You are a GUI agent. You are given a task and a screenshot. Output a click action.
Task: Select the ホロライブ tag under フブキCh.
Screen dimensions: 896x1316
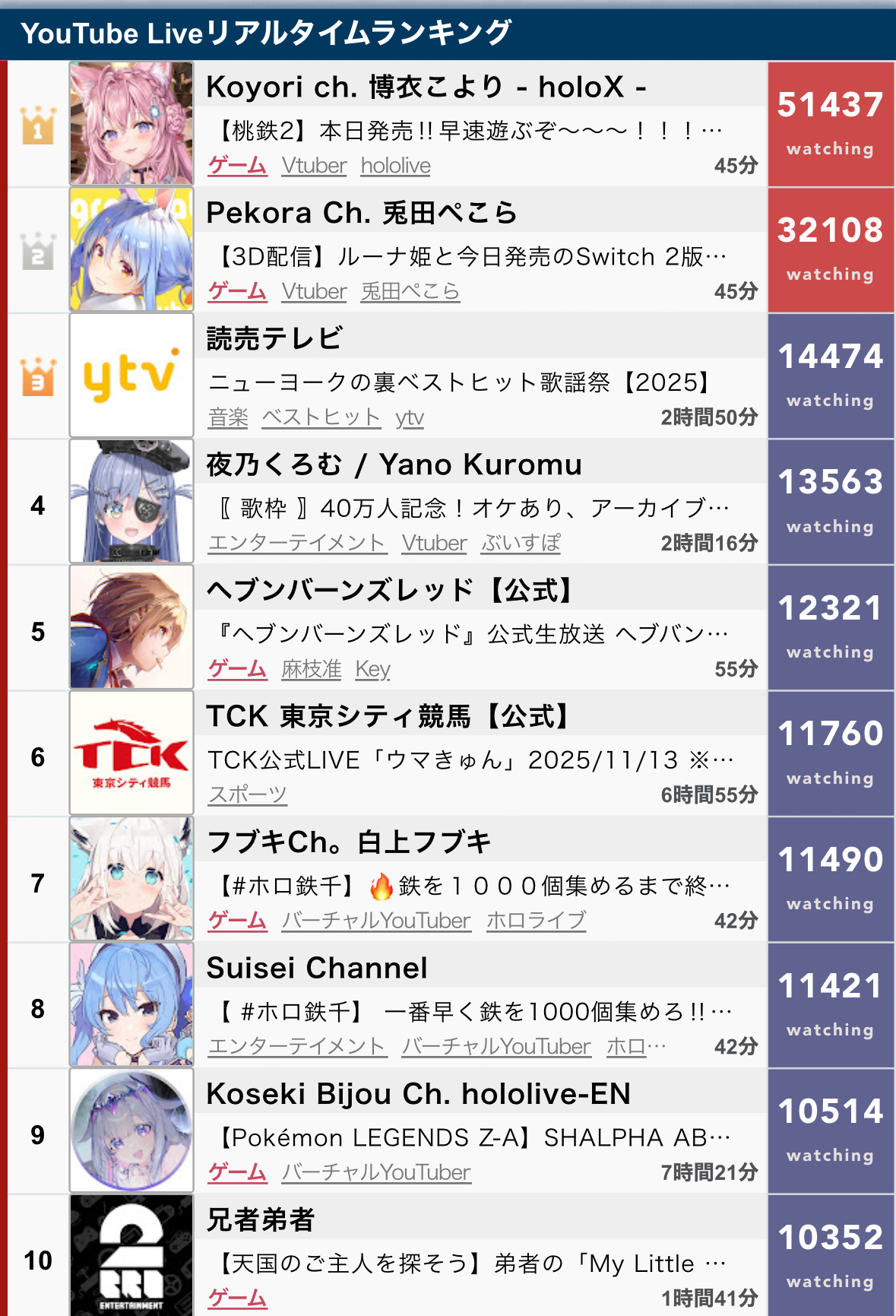click(536, 921)
